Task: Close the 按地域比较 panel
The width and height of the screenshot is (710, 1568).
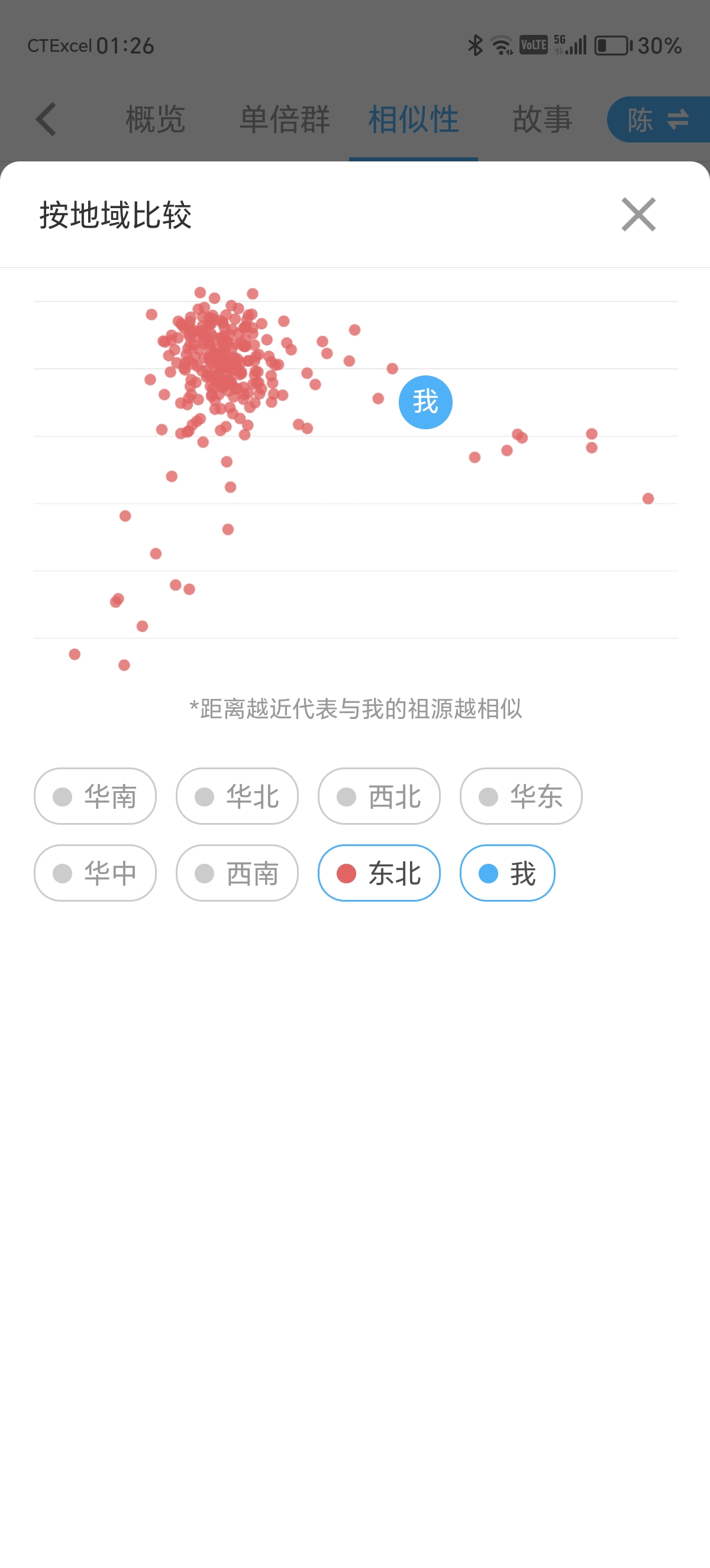Action: click(x=638, y=214)
